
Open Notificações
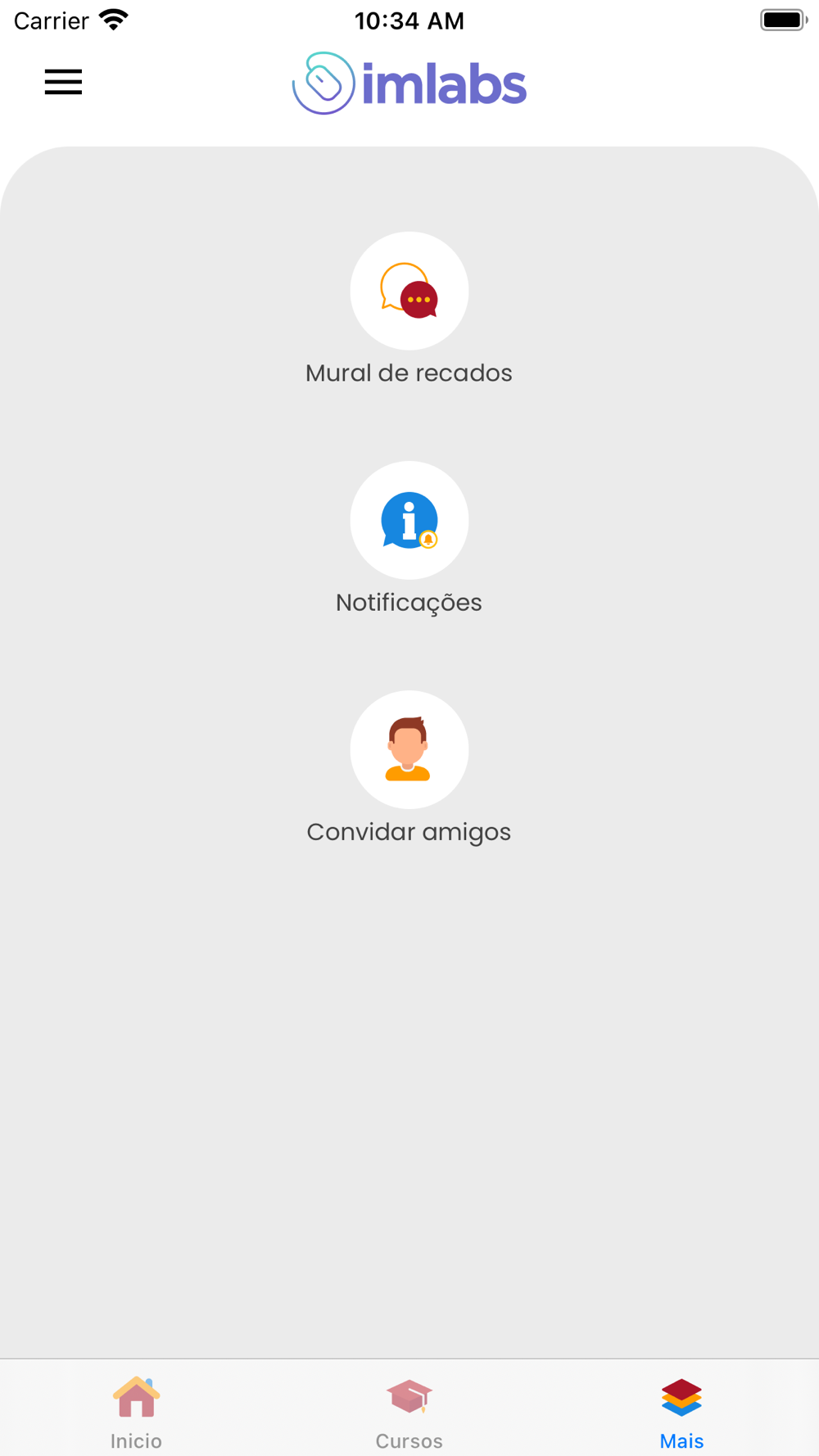[x=409, y=521]
